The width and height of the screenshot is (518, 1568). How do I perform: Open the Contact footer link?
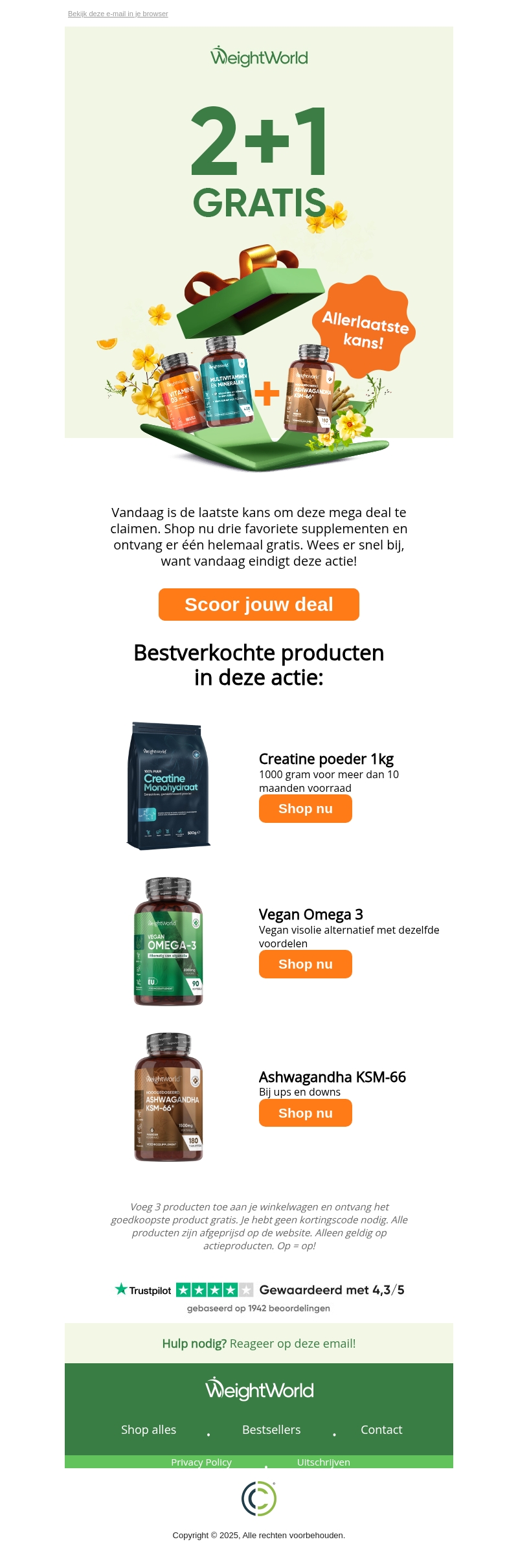pyautogui.click(x=381, y=1430)
